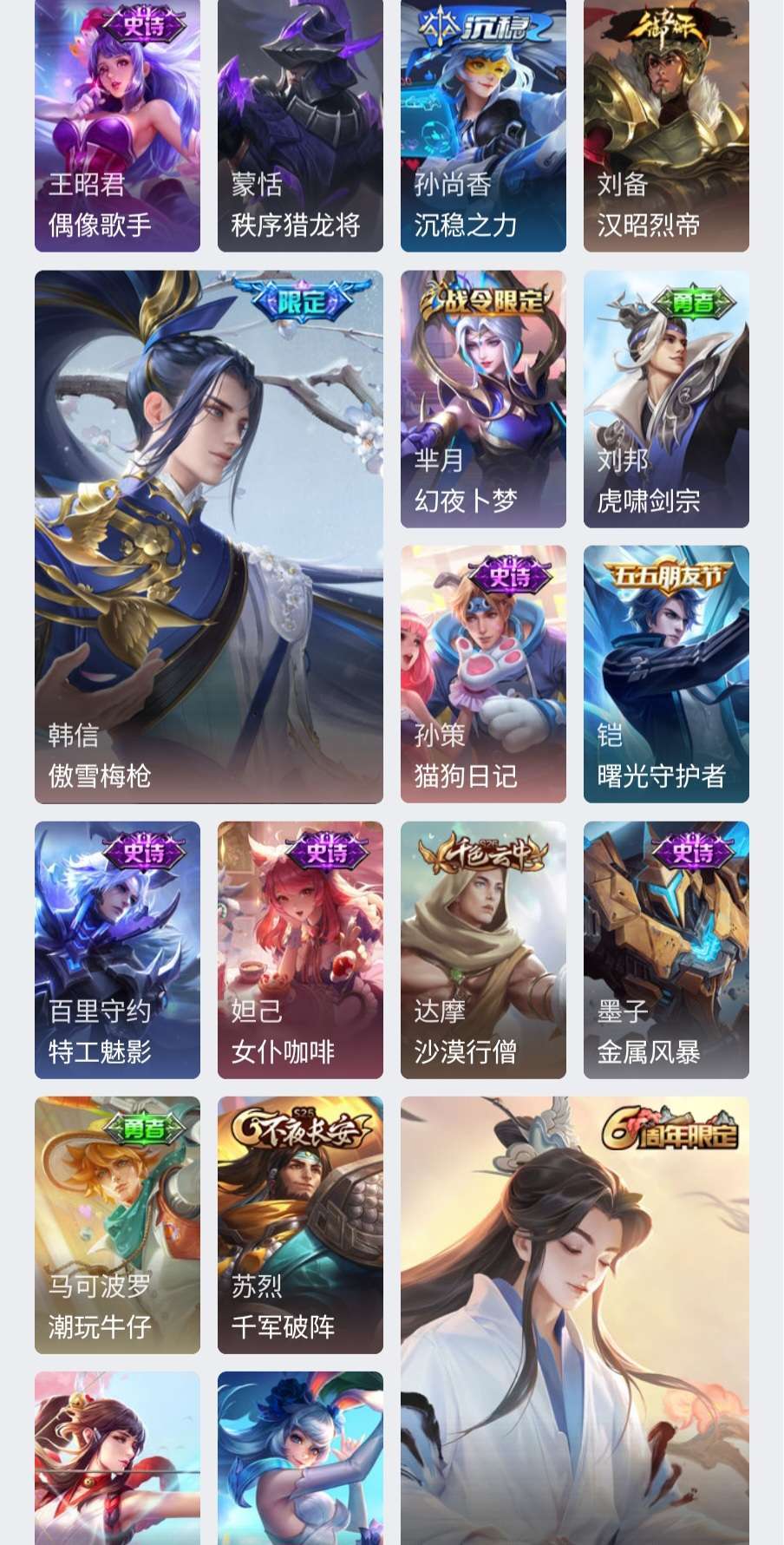
Task: Click the 傲雪梅枪 skin title text
Action: pyautogui.click(x=98, y=777)
